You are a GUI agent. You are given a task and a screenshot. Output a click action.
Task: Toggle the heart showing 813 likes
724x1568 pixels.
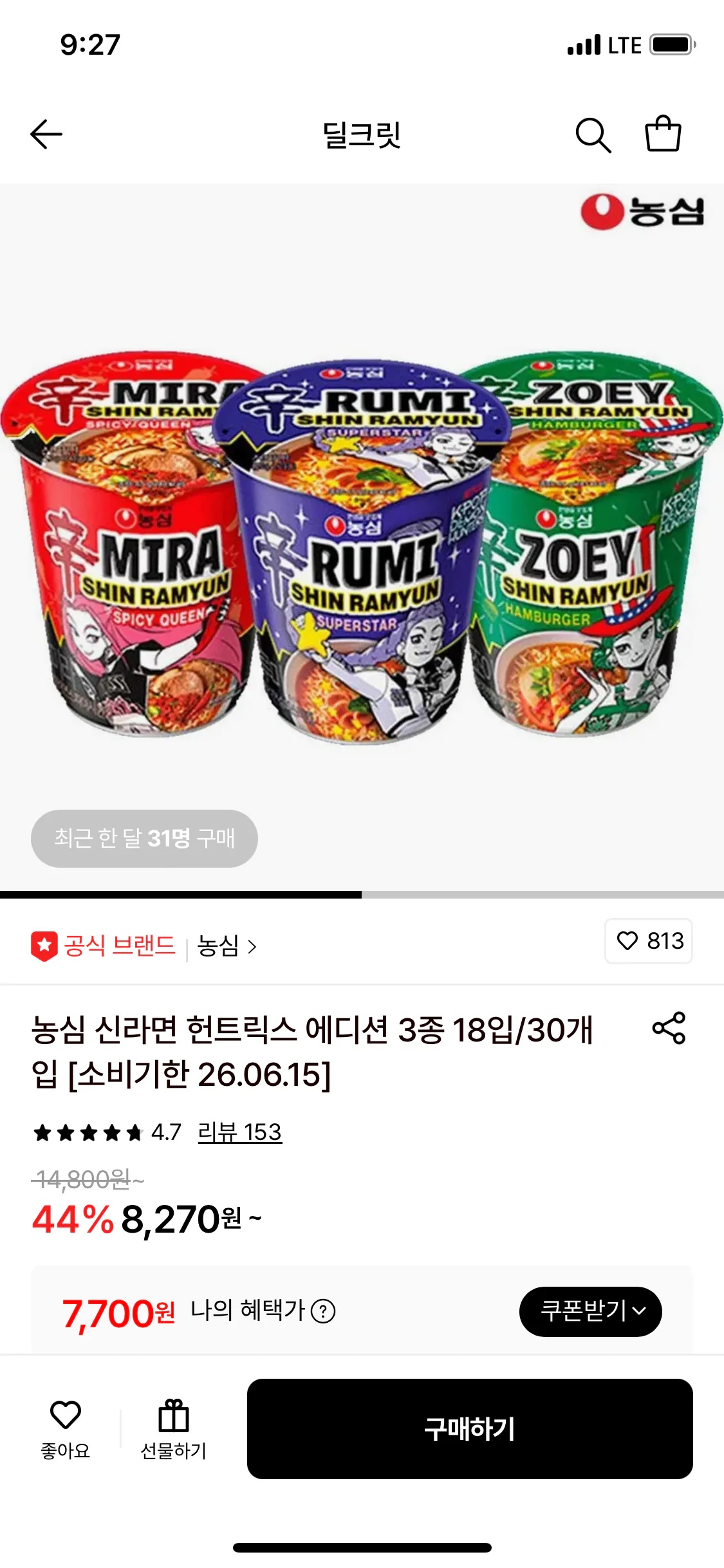(x=648, y=942)
